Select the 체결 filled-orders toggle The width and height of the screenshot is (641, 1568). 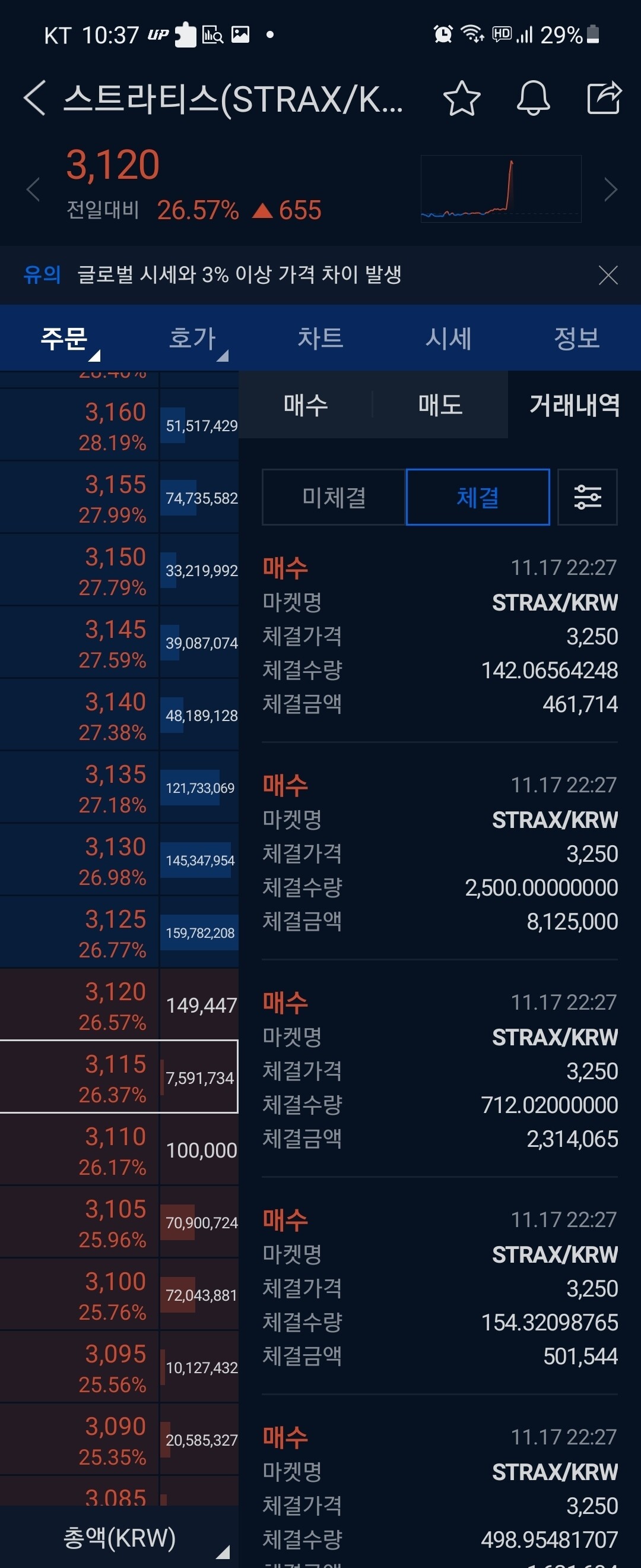[x=477, y=497]
